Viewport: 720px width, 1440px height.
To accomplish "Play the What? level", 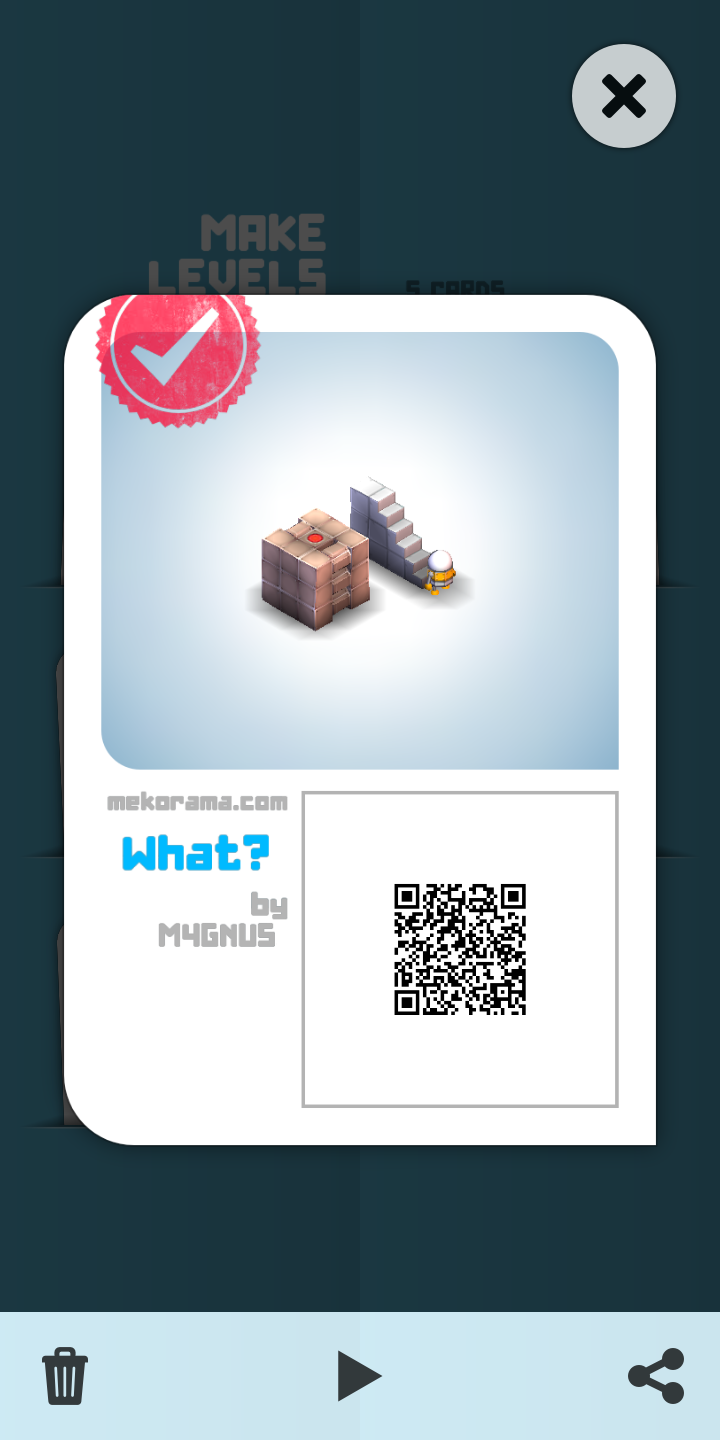I will (x=359, y=1376).
